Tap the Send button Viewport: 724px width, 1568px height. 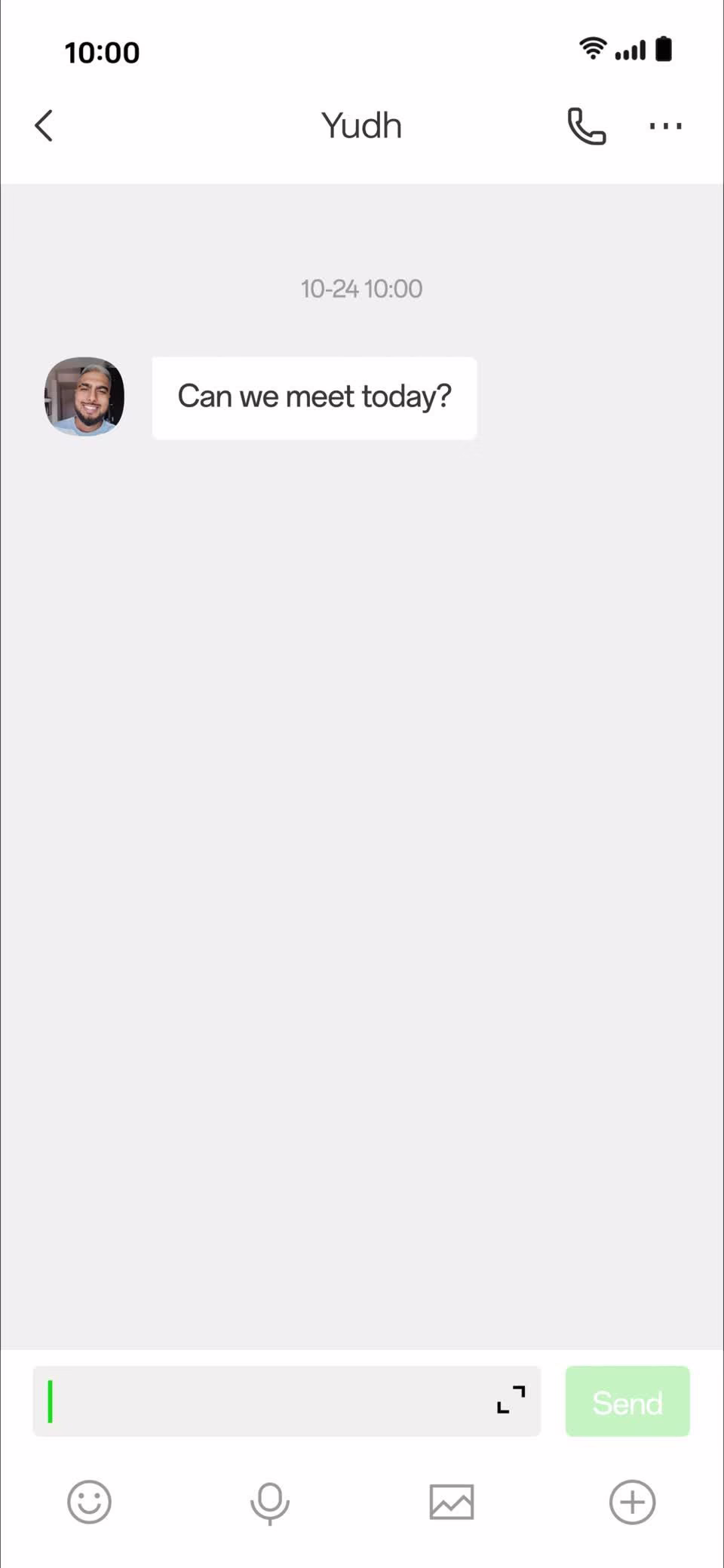click(x=627, y=1401)
